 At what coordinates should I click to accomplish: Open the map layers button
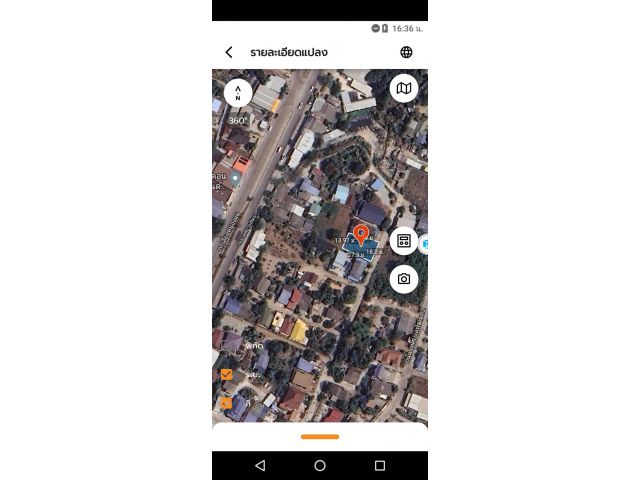click(404, 88)
